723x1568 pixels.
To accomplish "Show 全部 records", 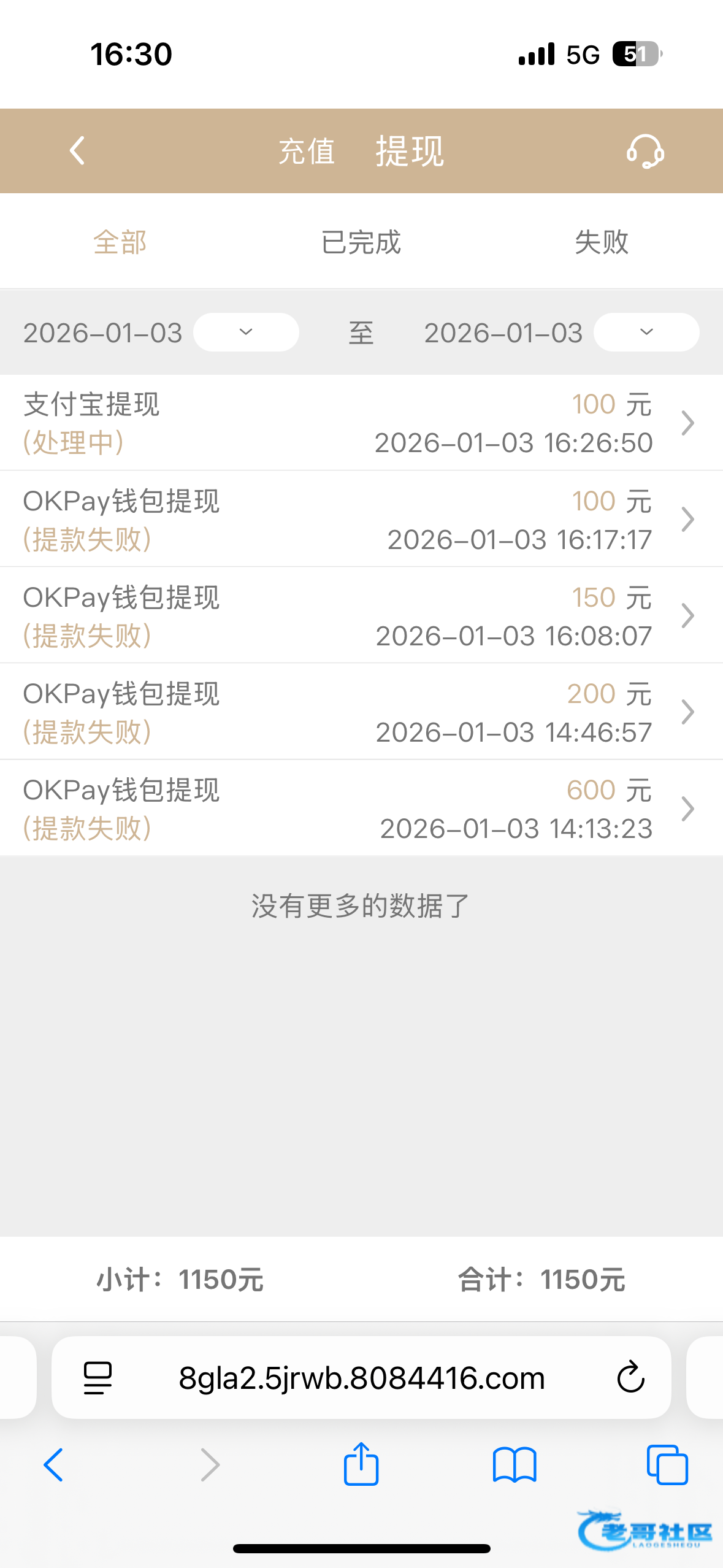I will 120,242.
